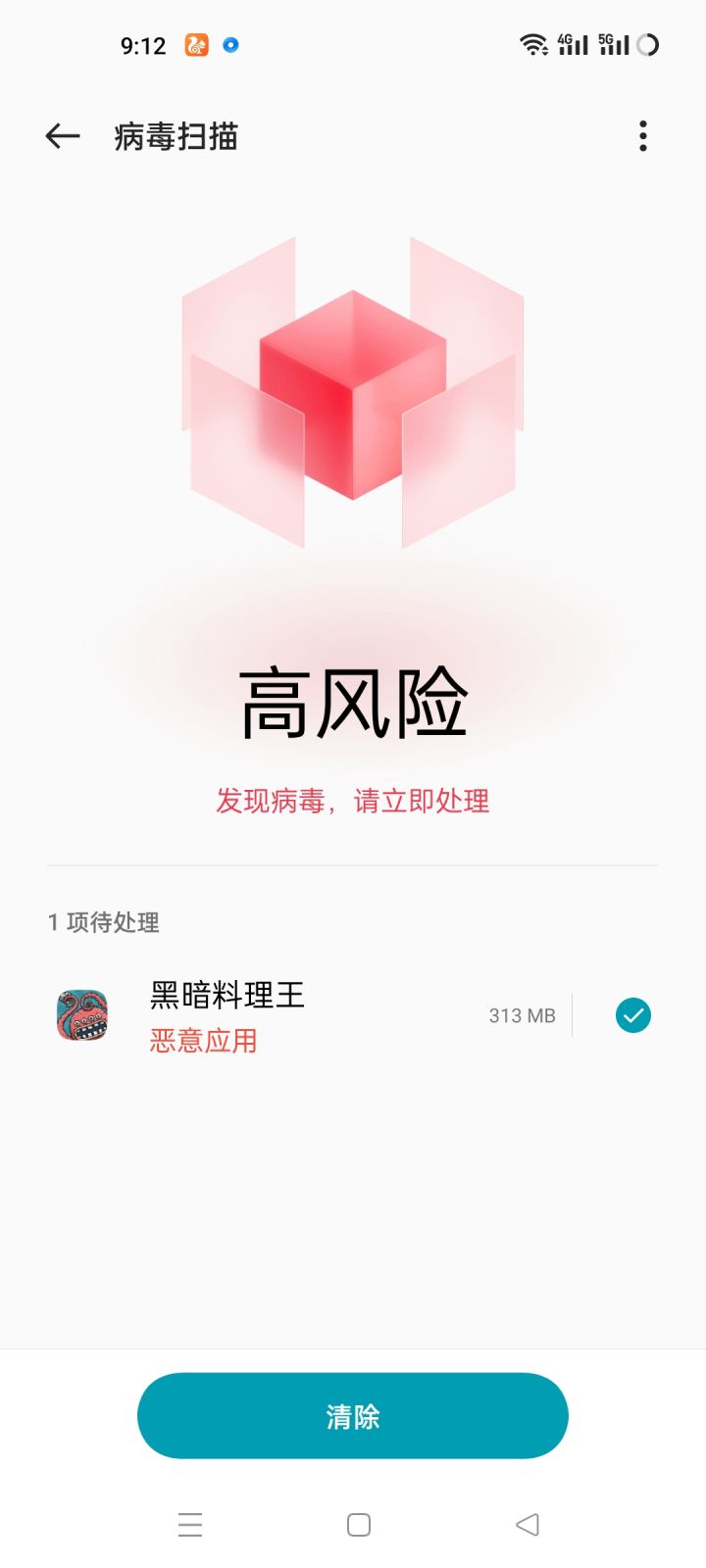Tap the UC Browser notification icon in status bar
This screenshot has height=1568, width=706.
tap(194, 44)
